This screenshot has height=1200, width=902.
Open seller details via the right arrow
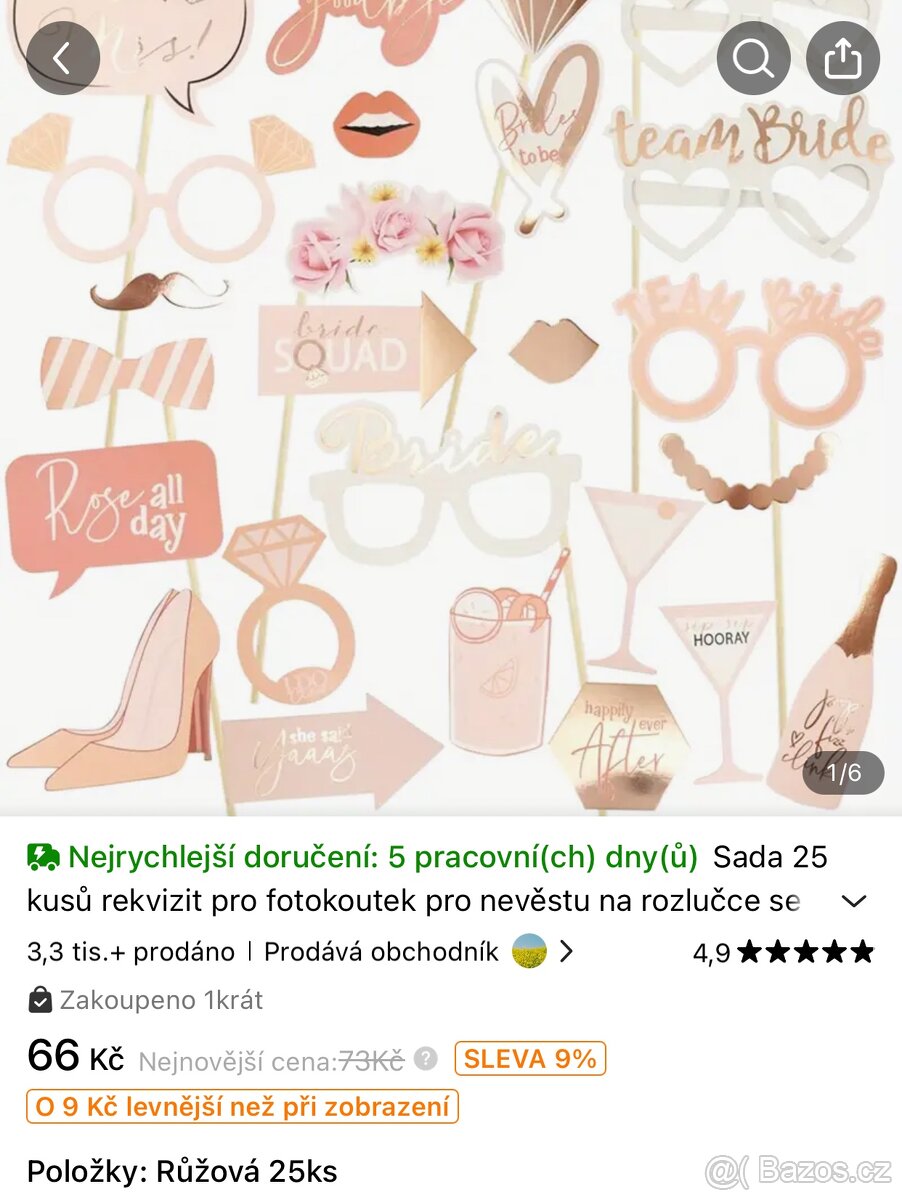564,952
